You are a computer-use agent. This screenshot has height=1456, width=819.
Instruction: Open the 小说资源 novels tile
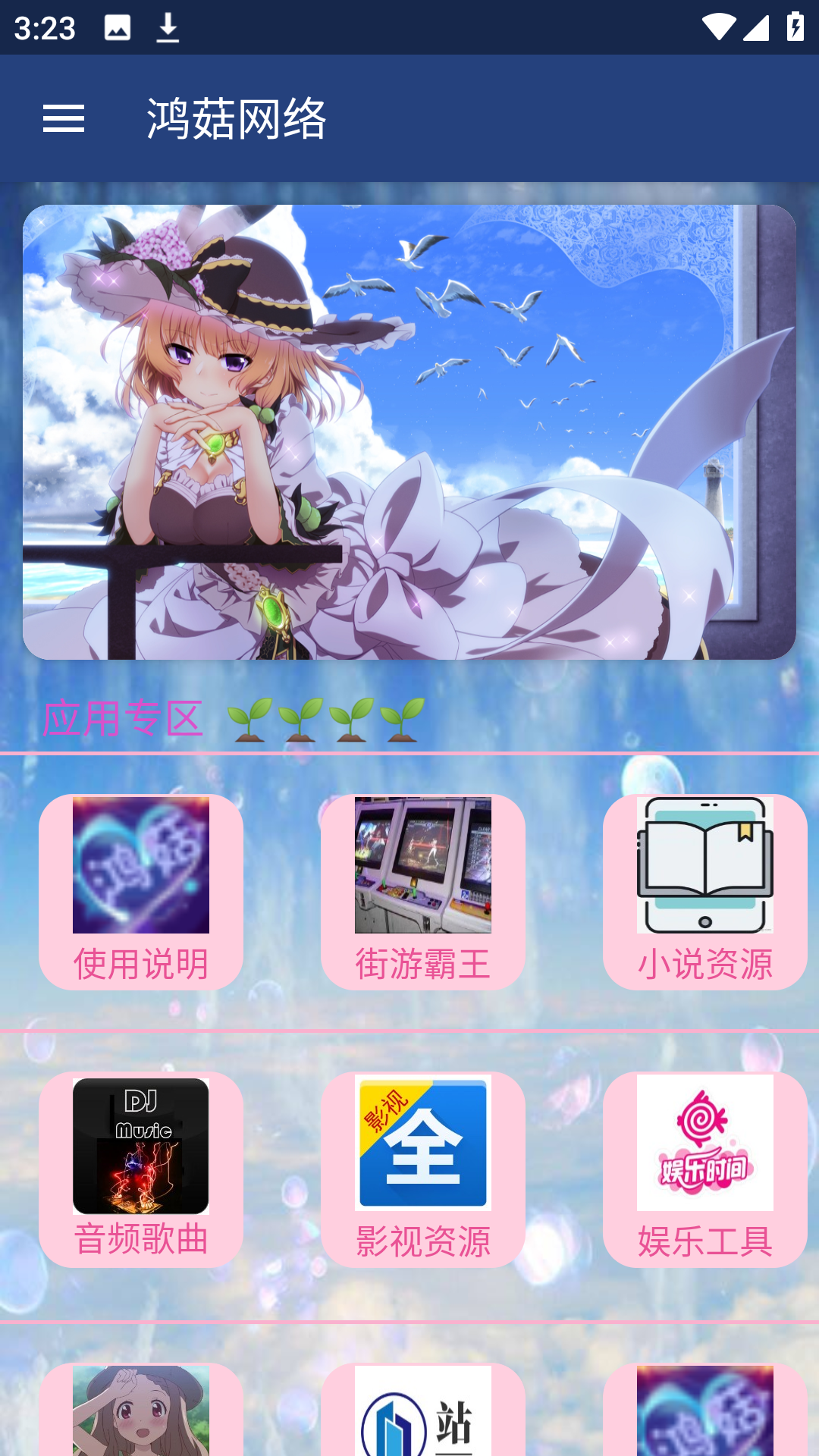(705, 891)
